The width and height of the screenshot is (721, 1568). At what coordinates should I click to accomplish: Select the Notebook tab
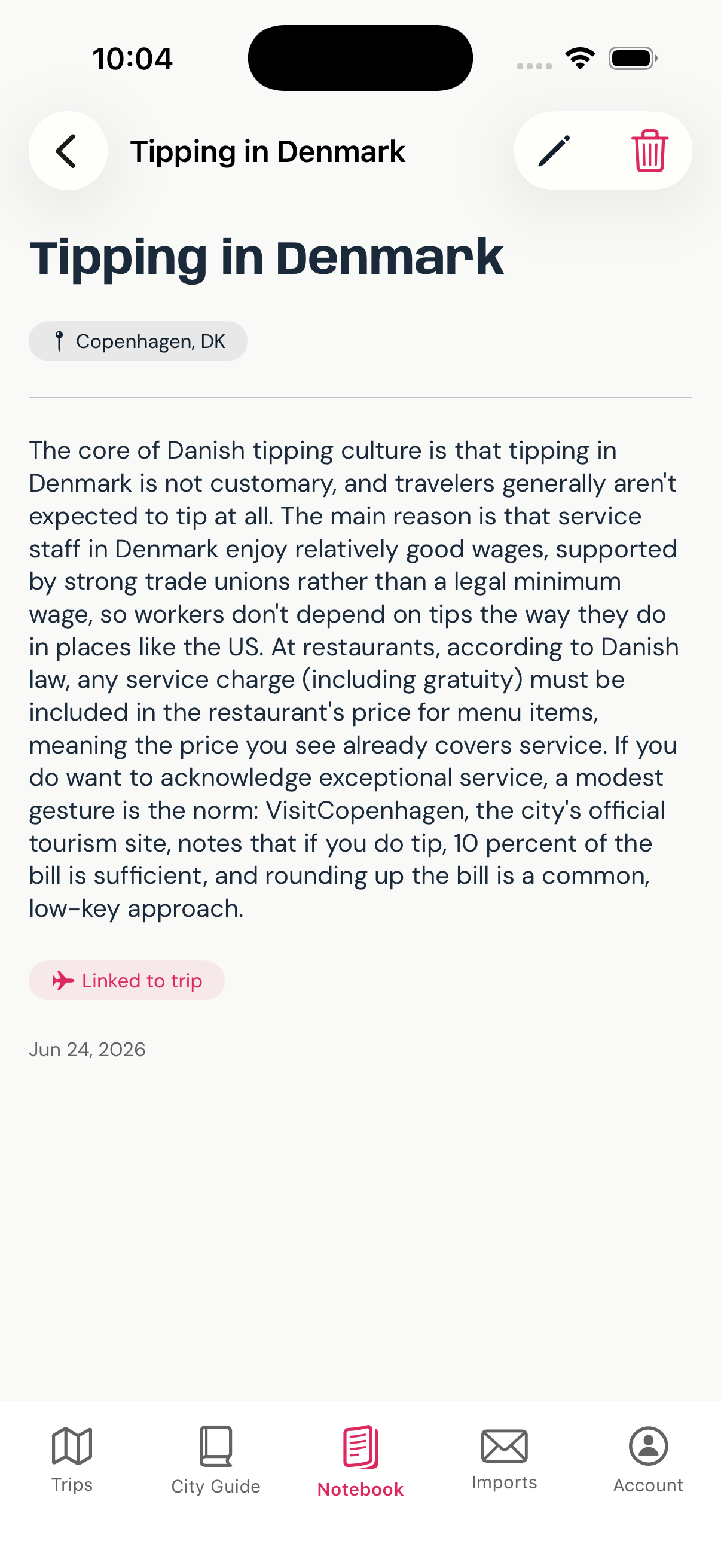[x=360, y=1461]
